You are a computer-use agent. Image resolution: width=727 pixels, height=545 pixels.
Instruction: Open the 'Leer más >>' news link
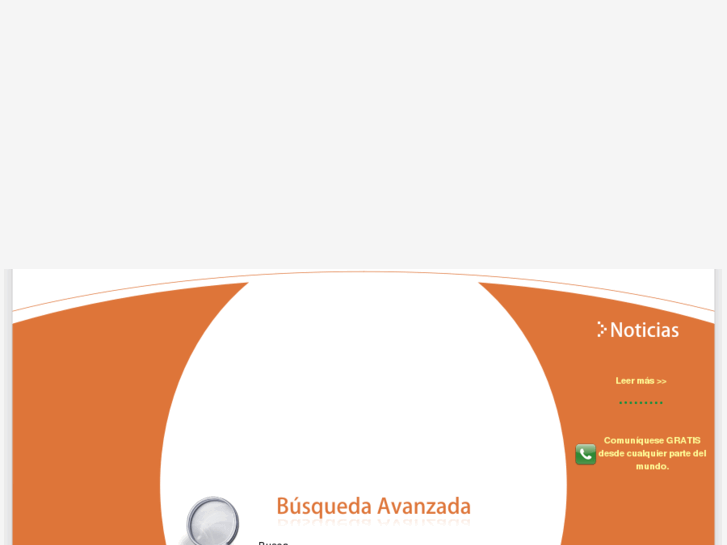(x=640, y=381)
